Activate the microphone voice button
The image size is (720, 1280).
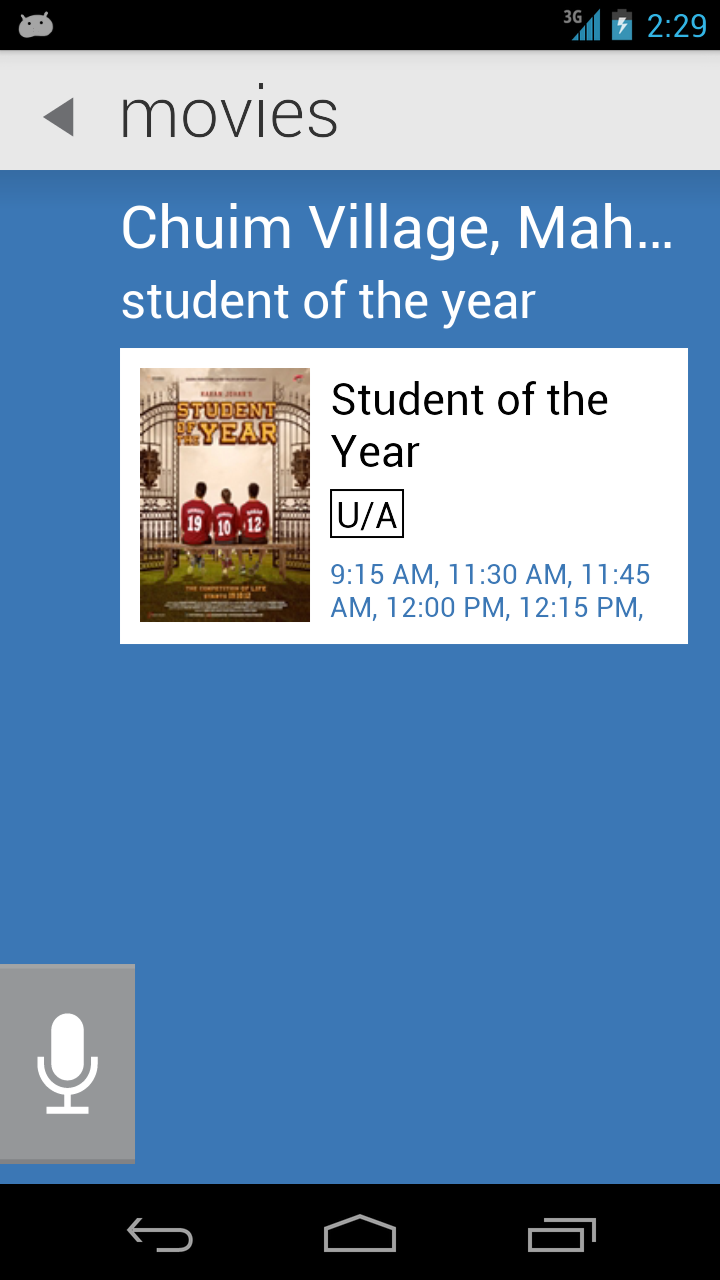click(x=67, y=1063)
